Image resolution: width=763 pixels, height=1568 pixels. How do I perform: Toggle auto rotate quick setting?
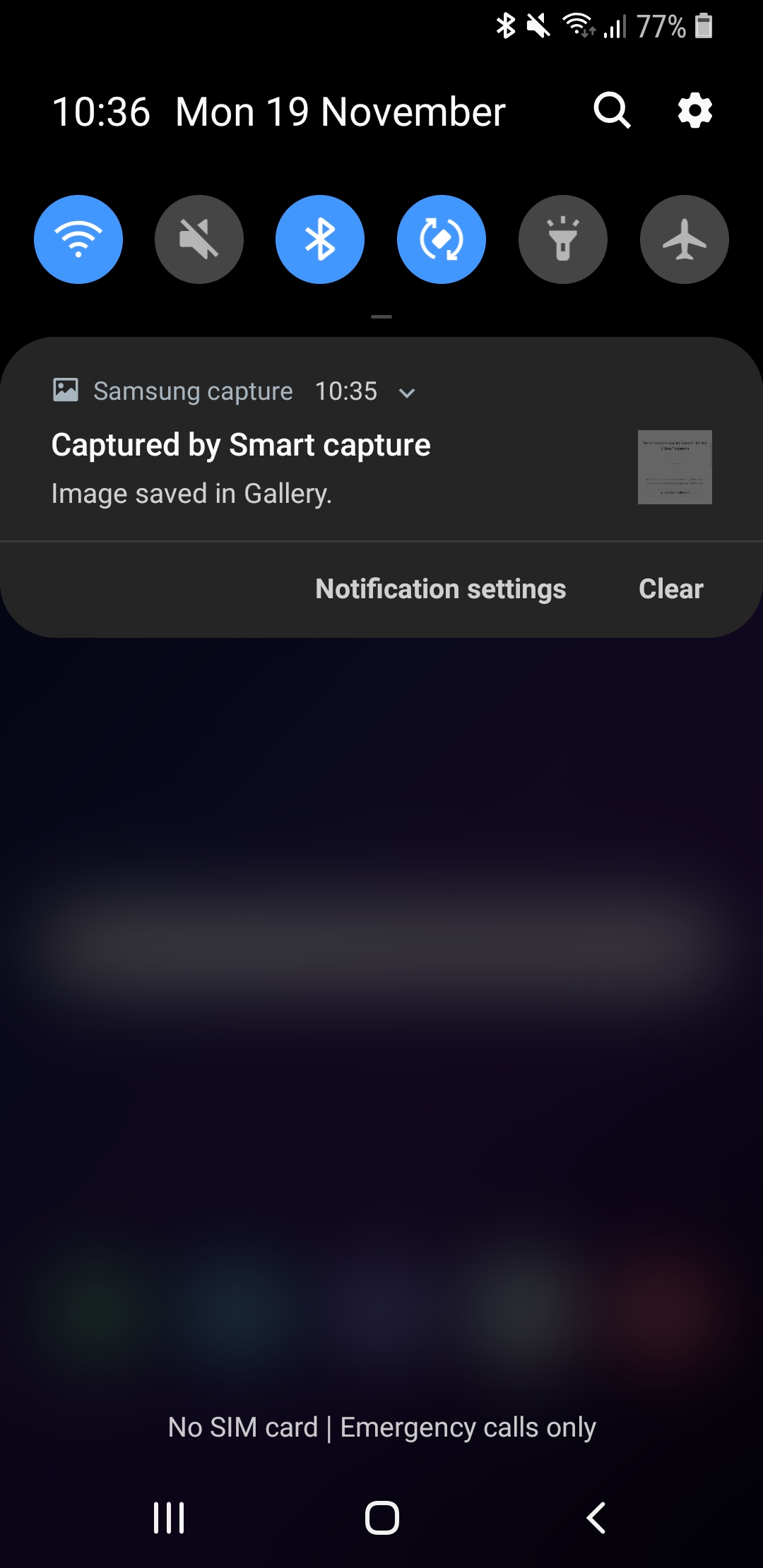click(x=442, y=239)
